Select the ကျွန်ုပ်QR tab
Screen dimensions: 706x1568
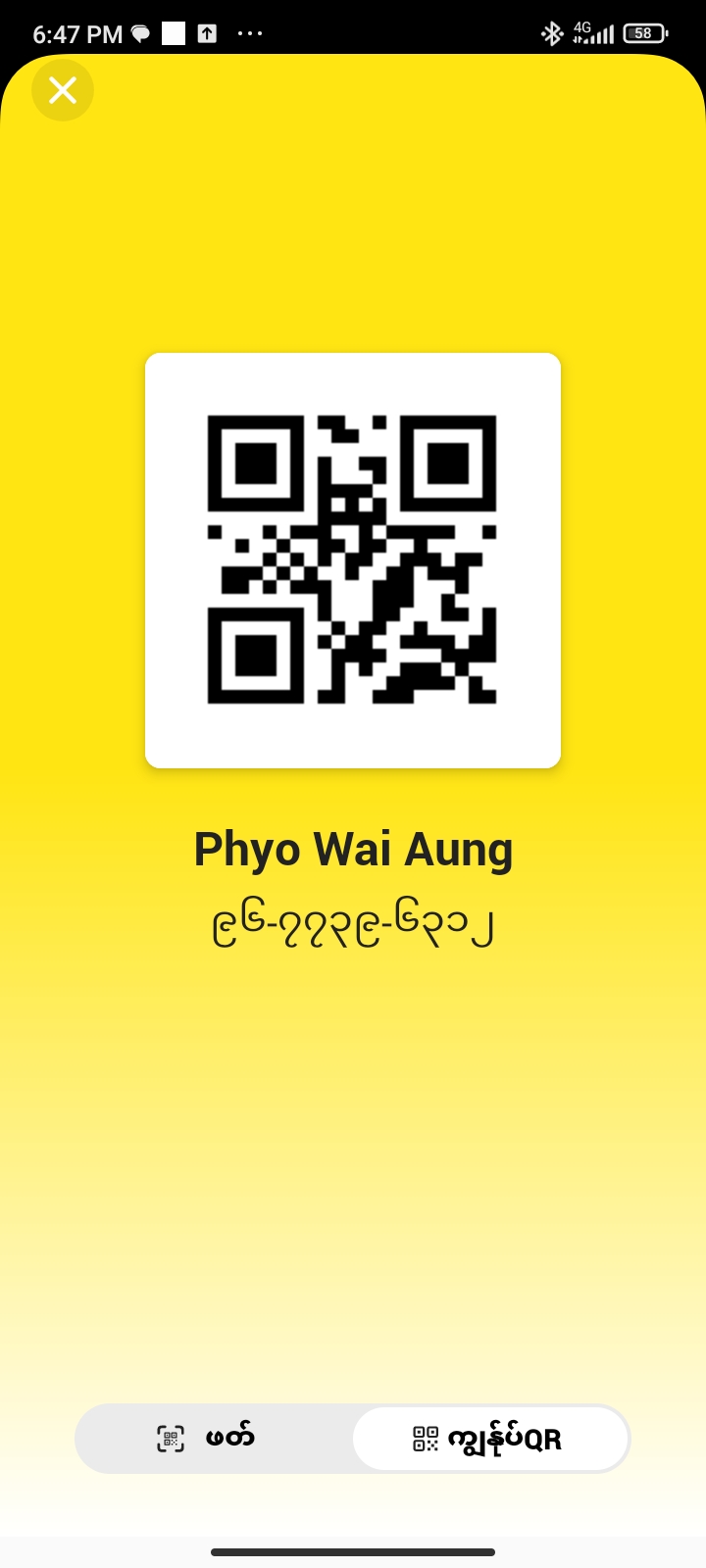pos(489,1439)
